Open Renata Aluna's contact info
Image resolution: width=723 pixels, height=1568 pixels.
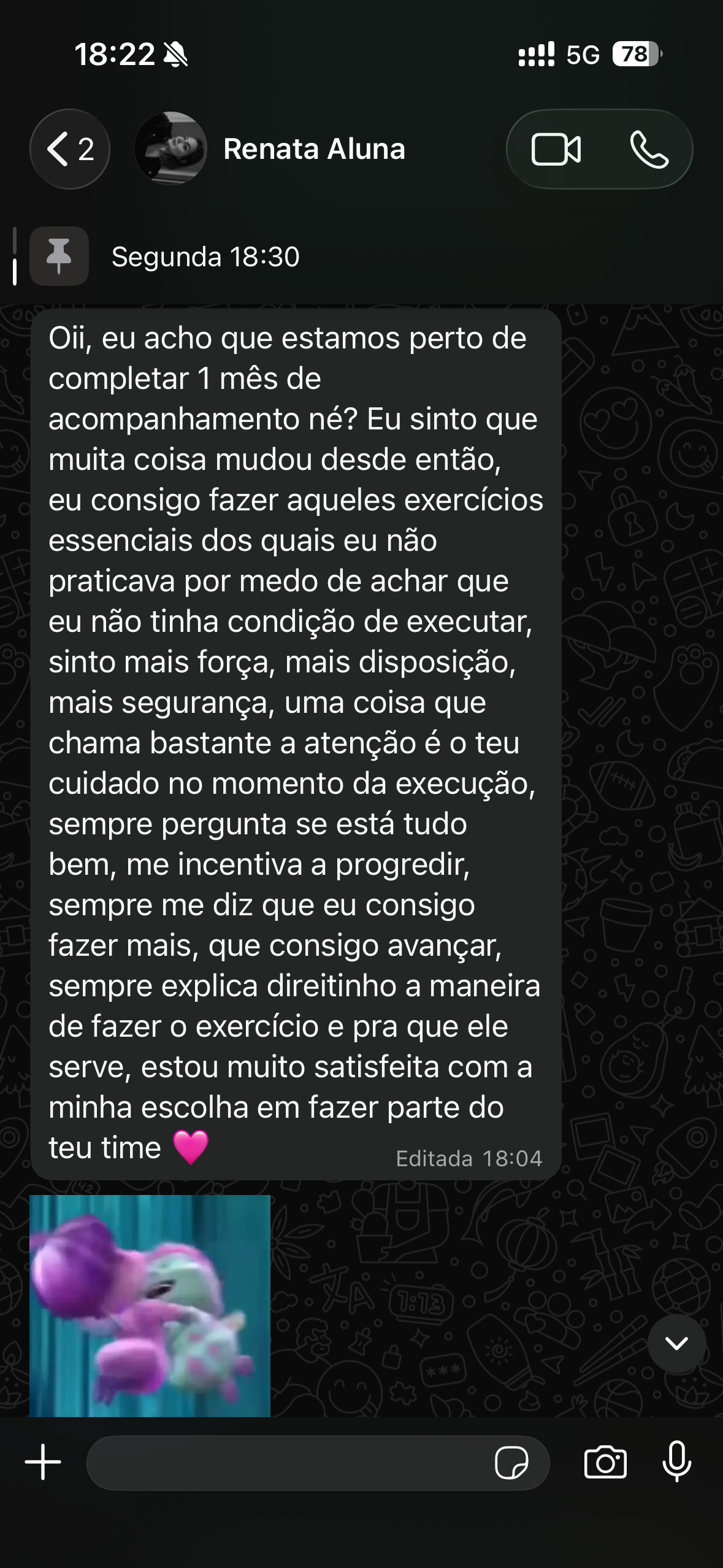(314, 149)
